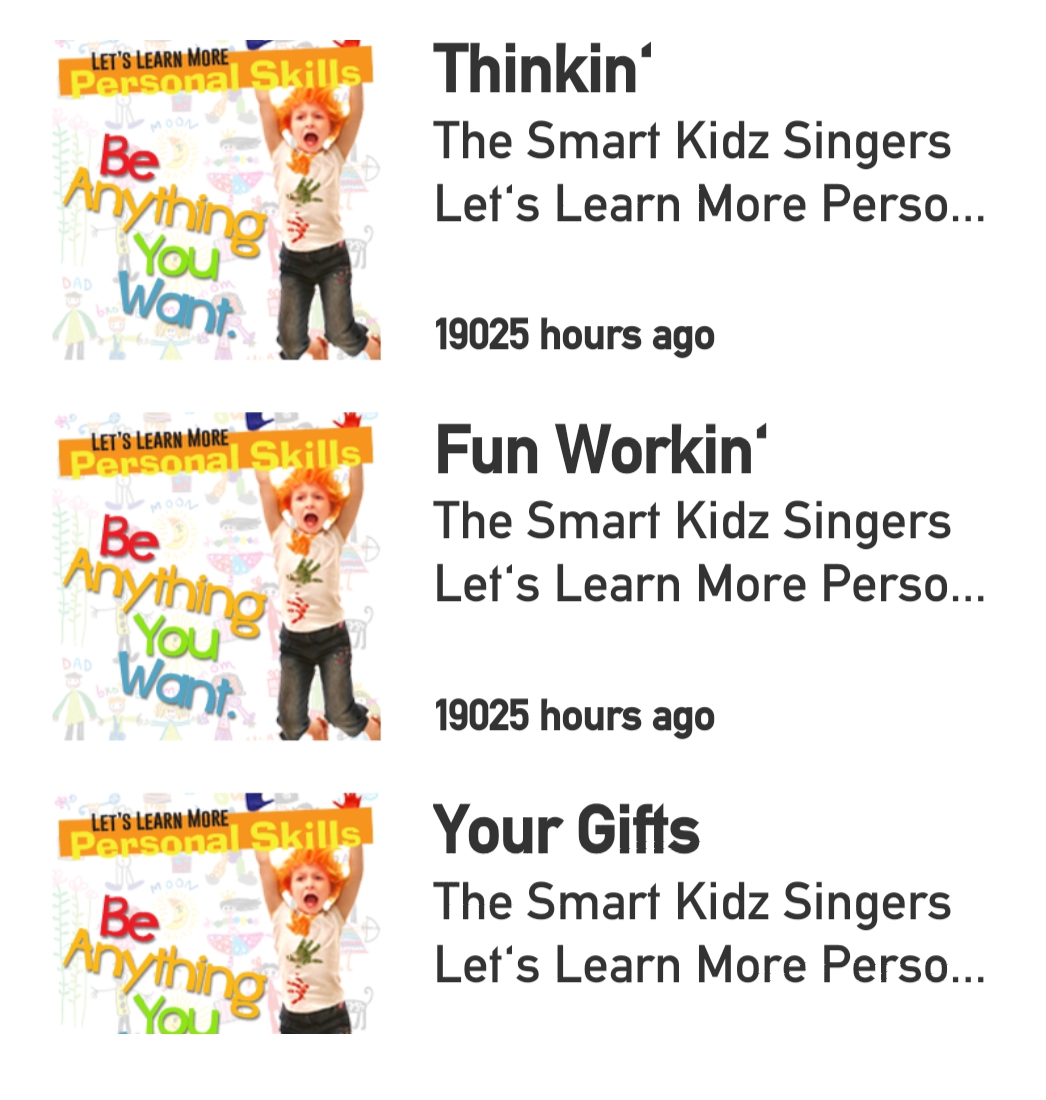The image size is (1046, 1100).
Task: Select the Your Gifts song row
Action: click(x=566, y=830)
